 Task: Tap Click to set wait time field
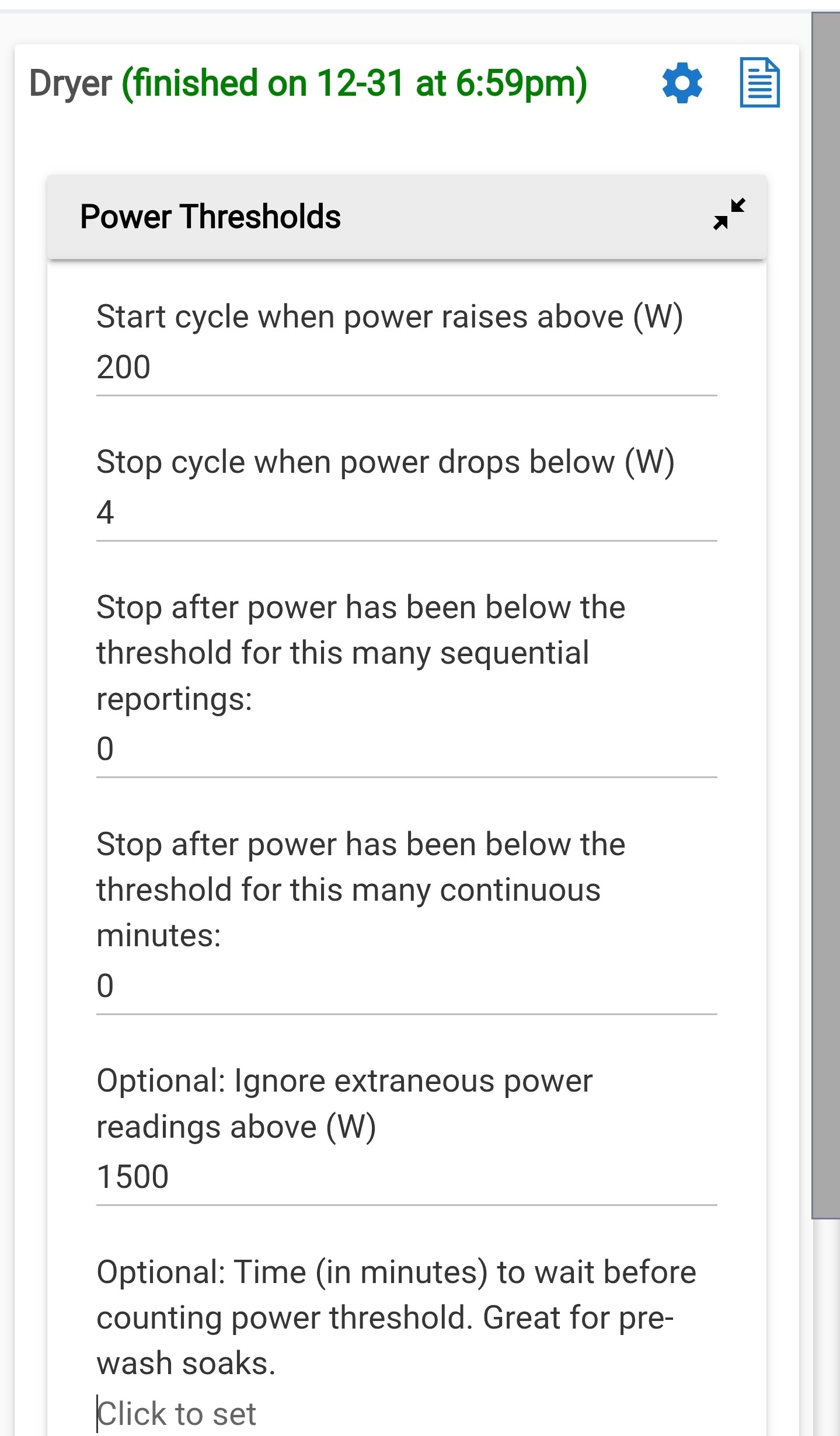[x=406, y=1414]
